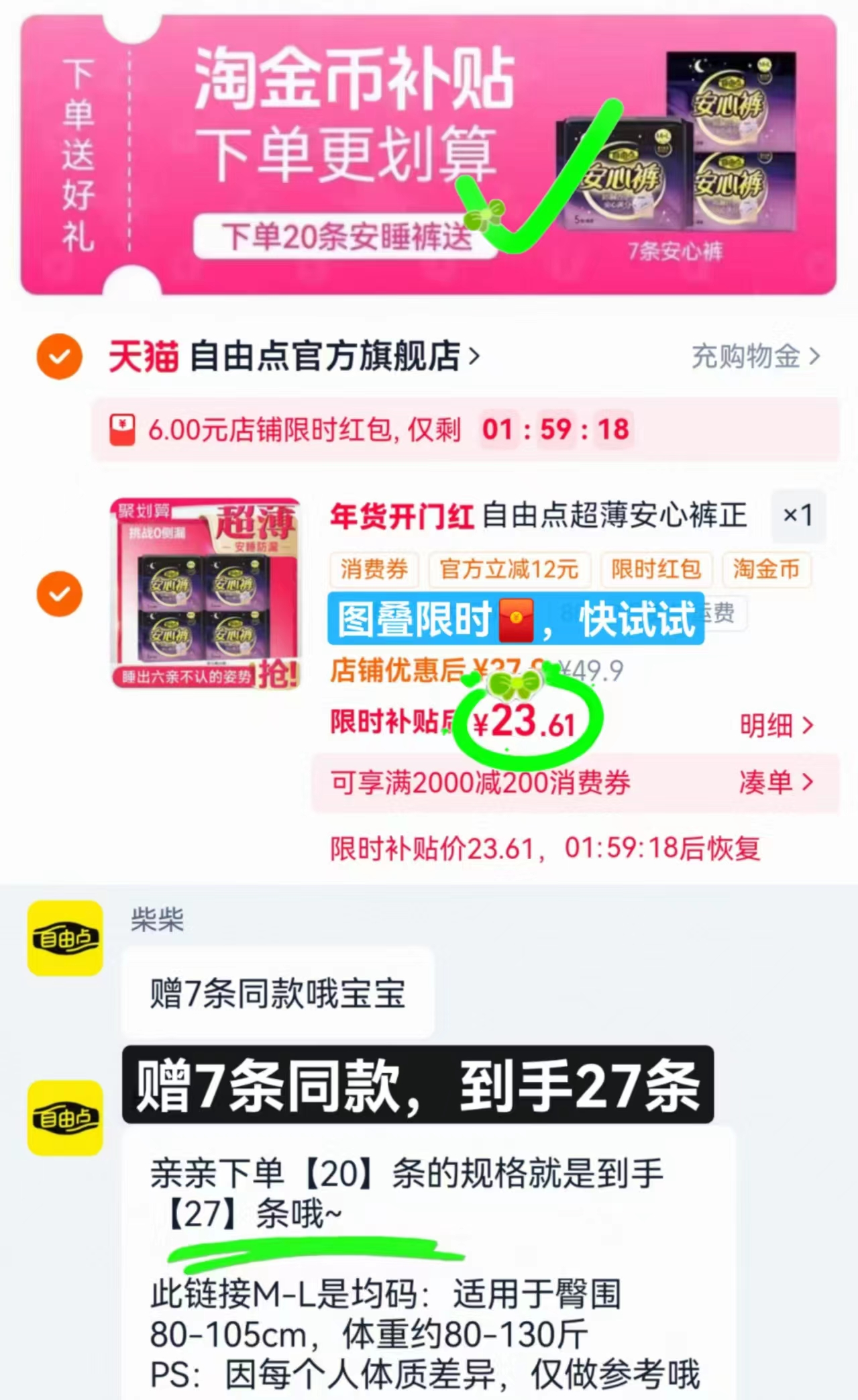Click the ×1 quantity field

(x=798, y=515)
